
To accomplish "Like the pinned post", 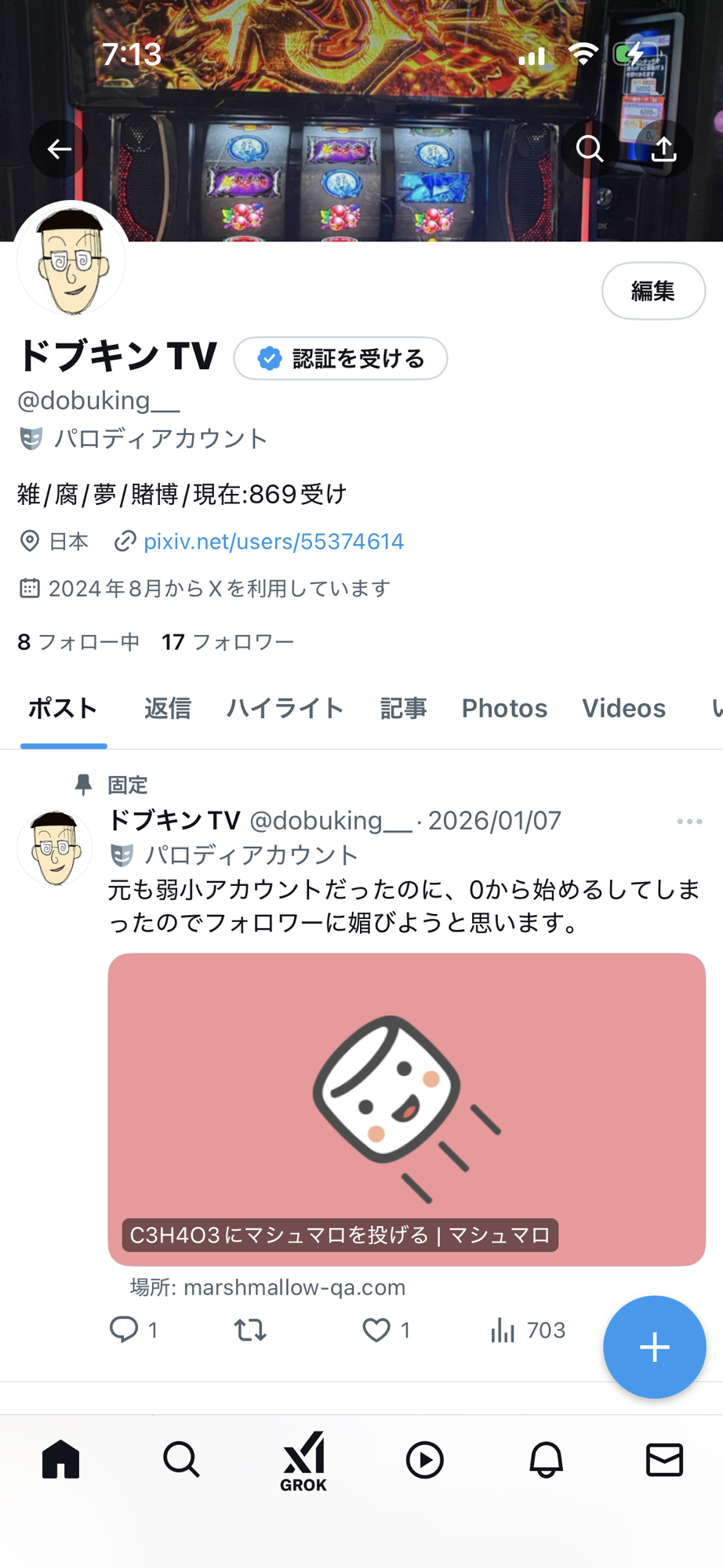I will (x=376, y=1330).
